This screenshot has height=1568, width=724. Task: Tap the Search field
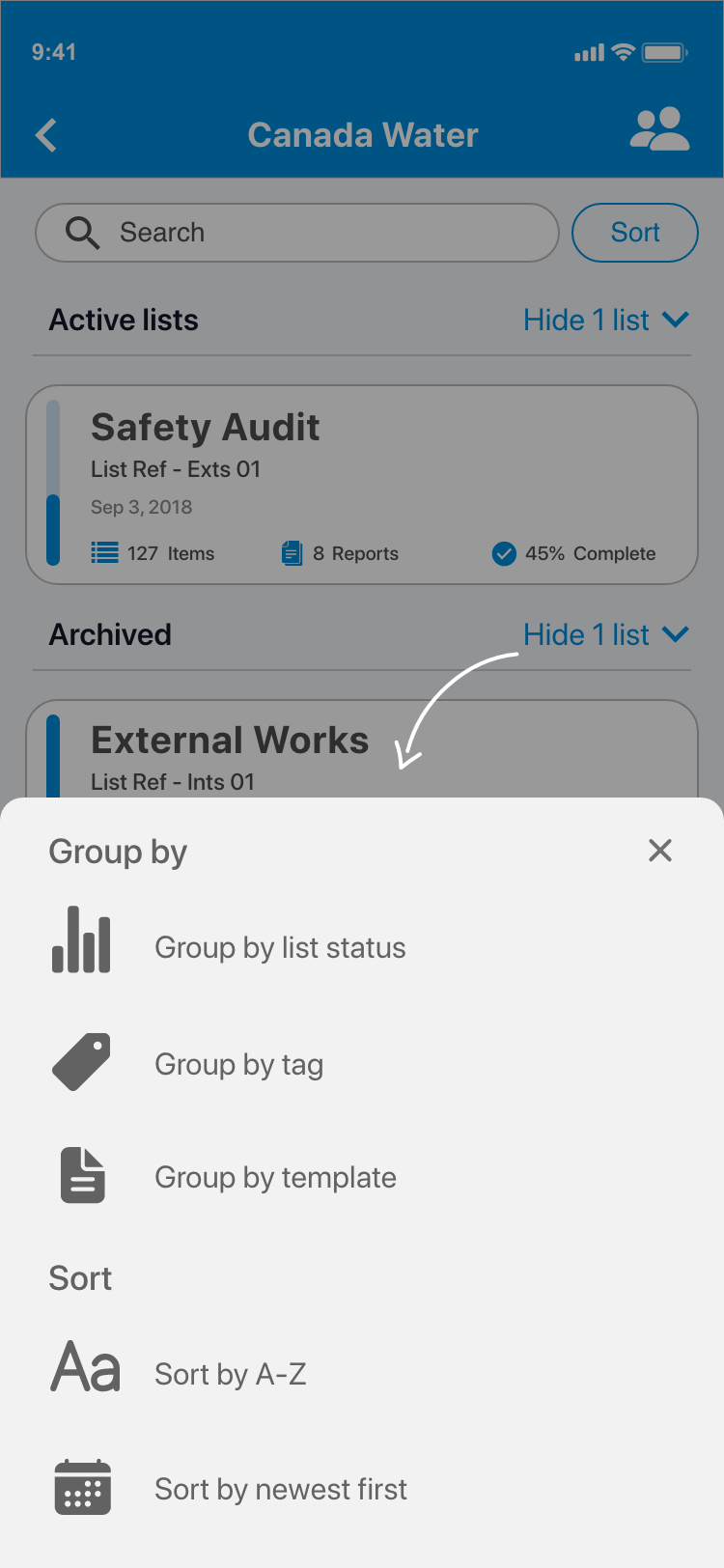[x=297, y=233]
